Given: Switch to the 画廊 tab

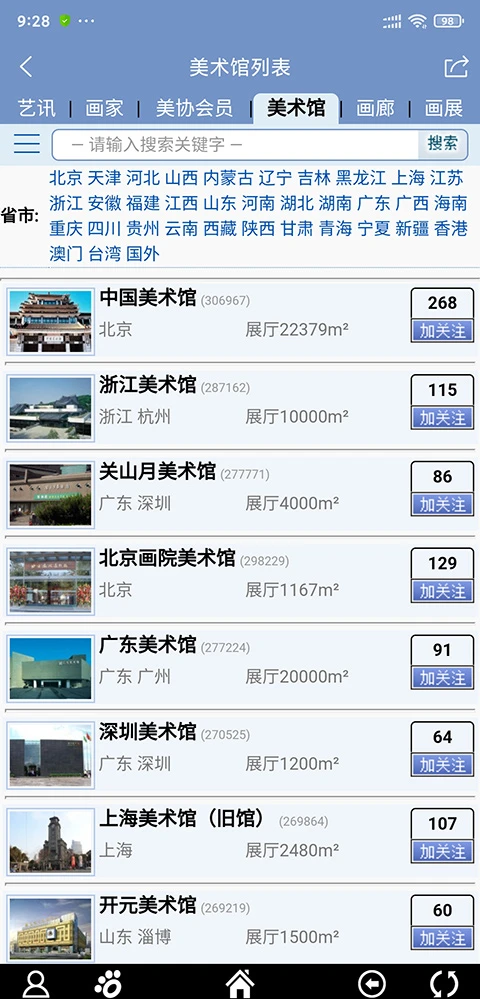Looking at the screenshot, I should coord(375,108).
